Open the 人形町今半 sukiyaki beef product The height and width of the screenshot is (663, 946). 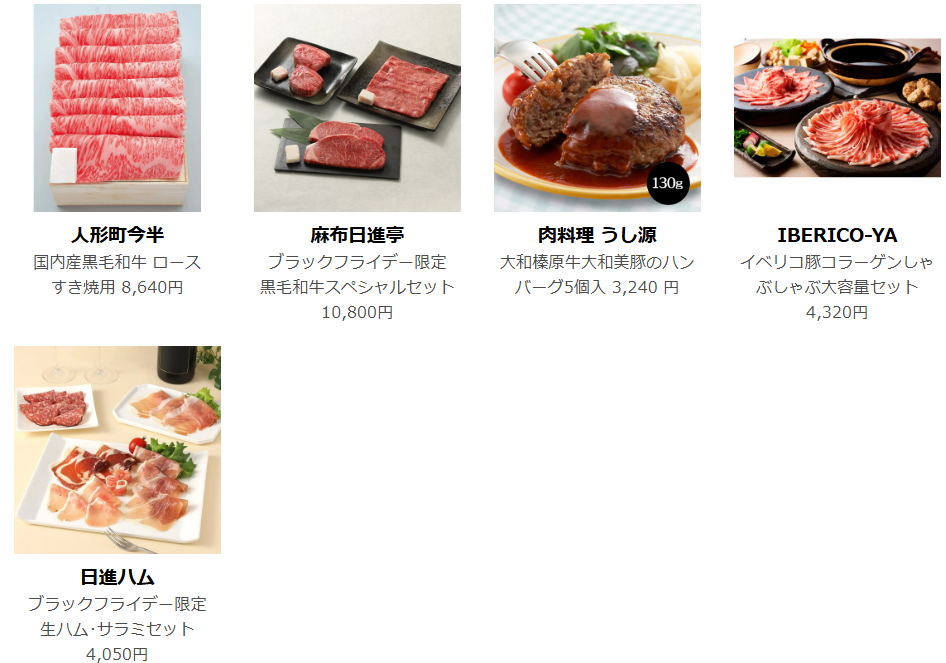(117, 108)
